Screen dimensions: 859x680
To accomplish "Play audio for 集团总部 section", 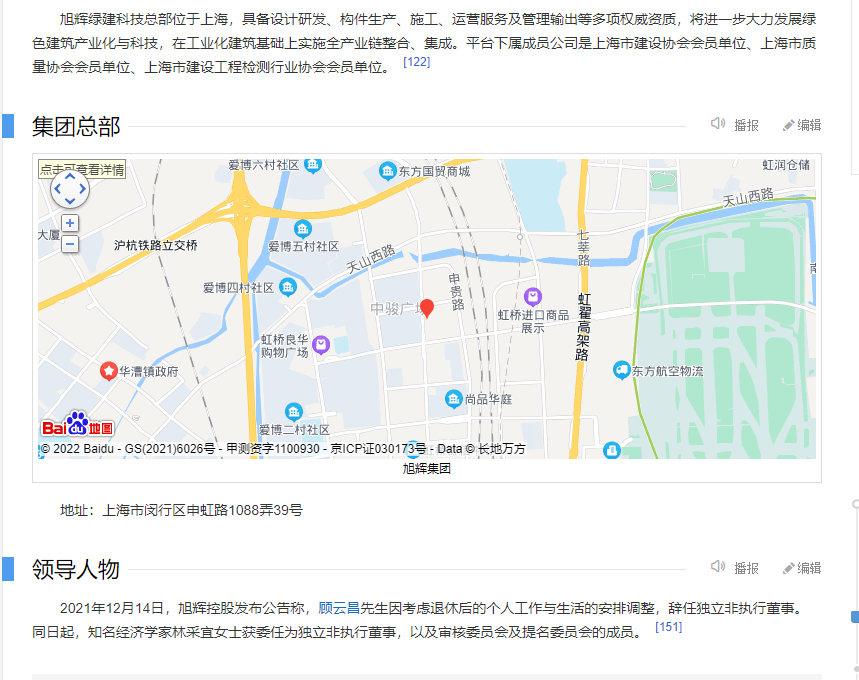I will coord(735,125).
